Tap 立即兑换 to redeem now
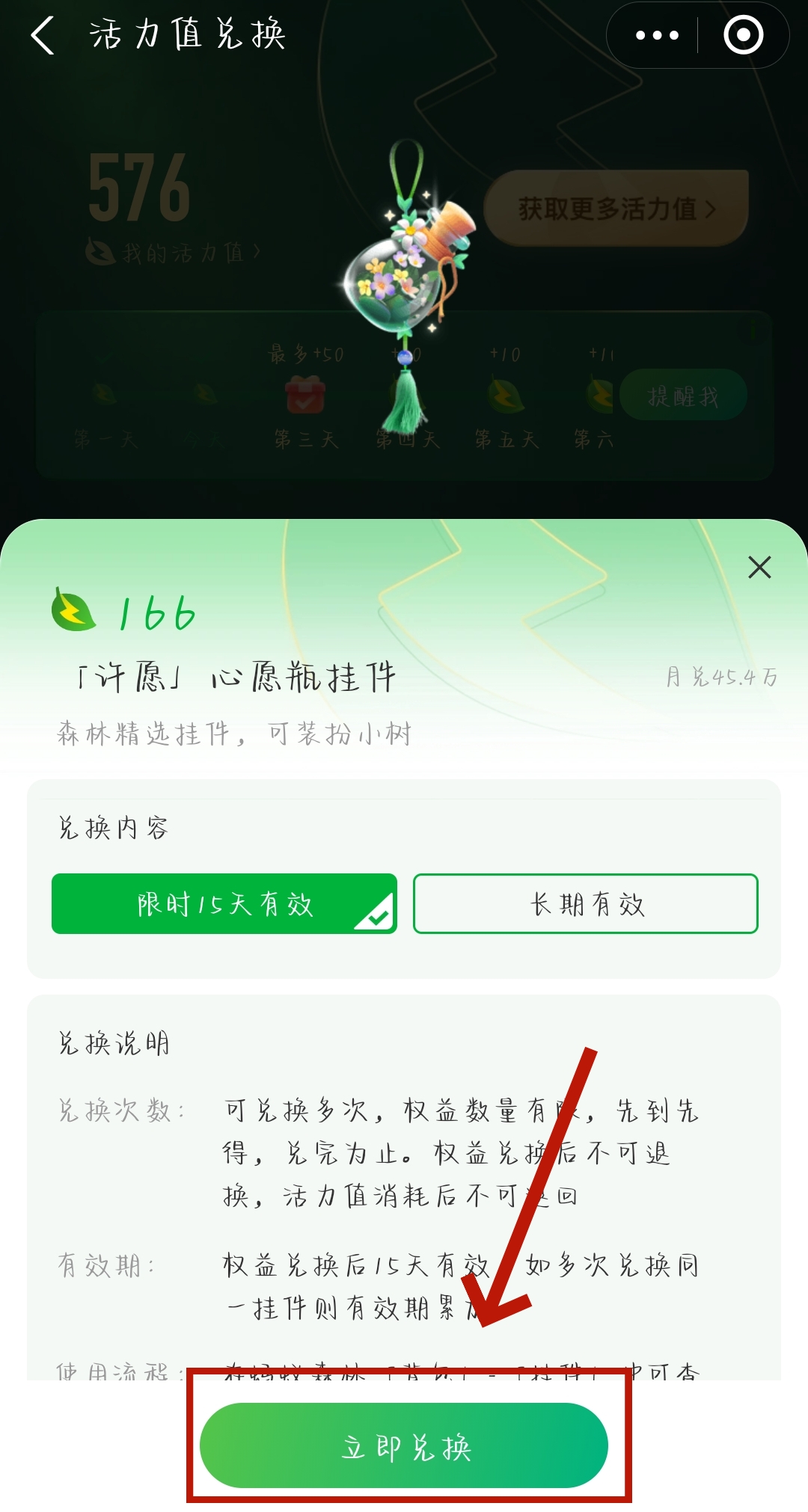This screenshot has width=808, height=1512. [x=404, y=1445]
